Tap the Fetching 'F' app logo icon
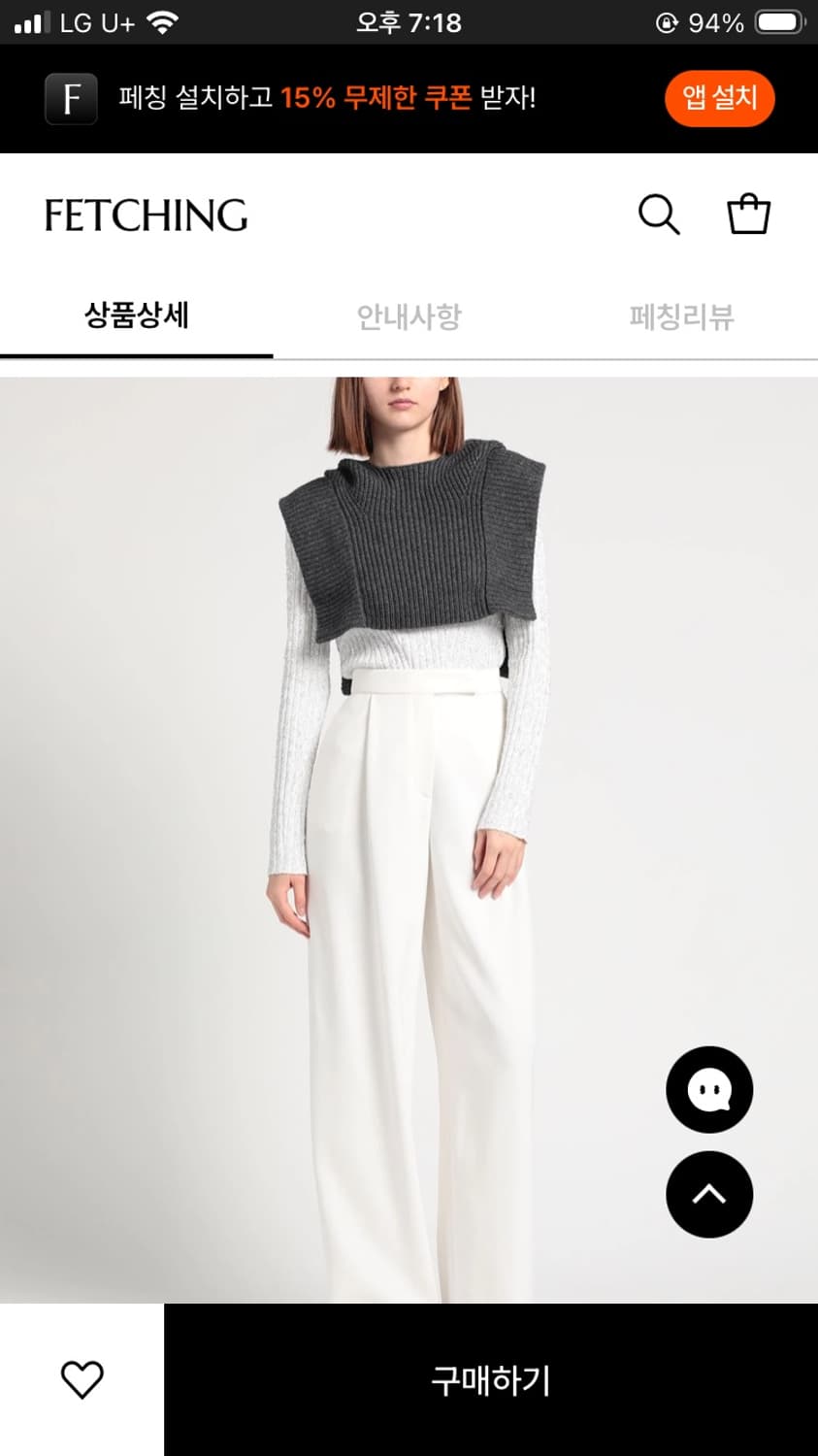 [x=70, y=97]
